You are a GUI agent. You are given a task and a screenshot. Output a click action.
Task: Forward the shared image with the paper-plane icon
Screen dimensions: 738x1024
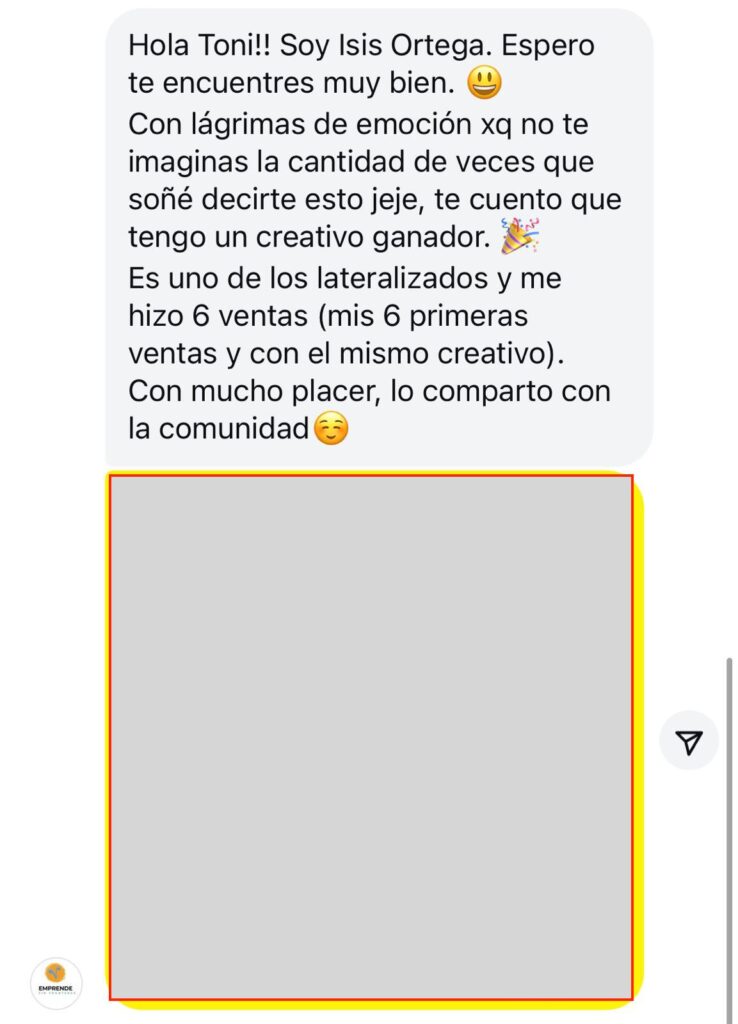pyautogui.click(x=689, y=741)
